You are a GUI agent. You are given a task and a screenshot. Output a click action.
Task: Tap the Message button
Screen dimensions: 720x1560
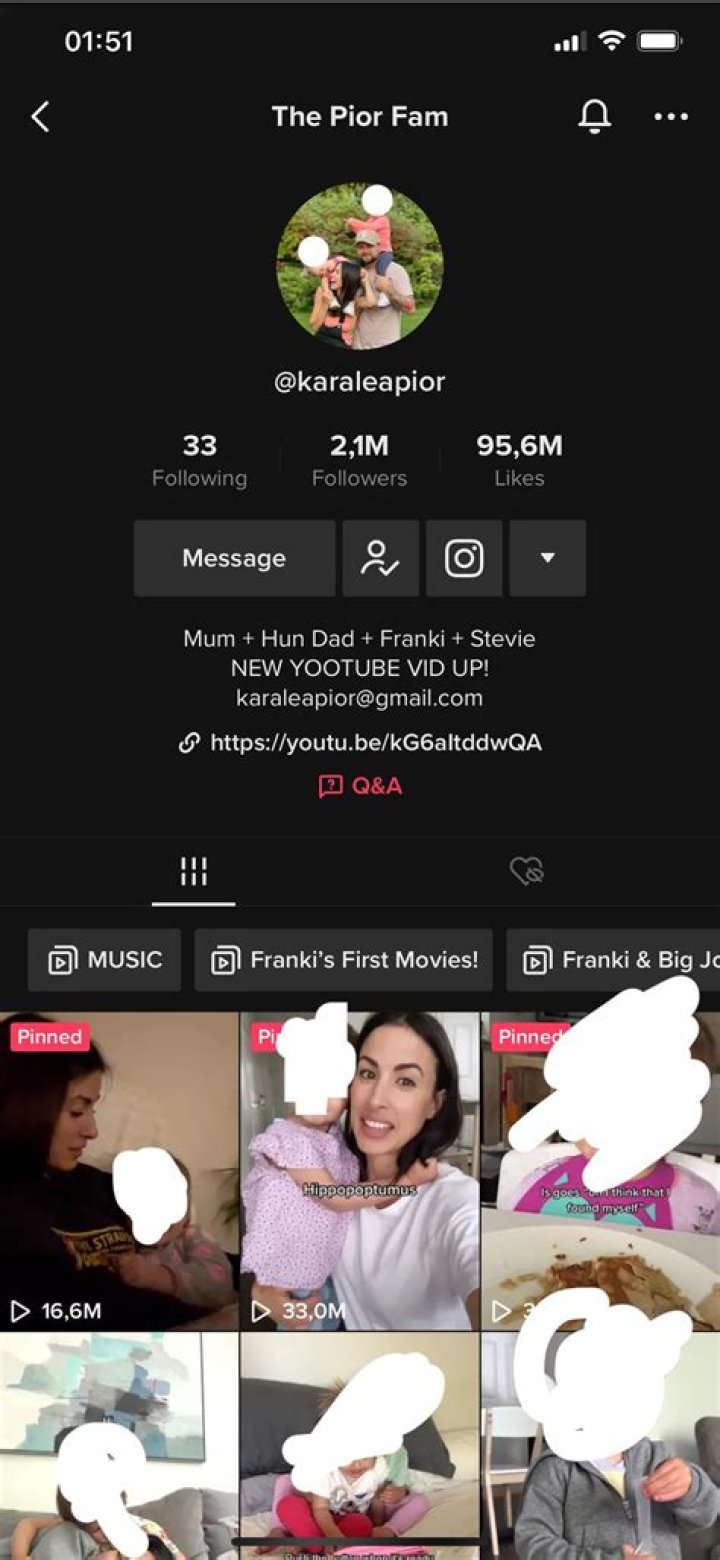point(234,558)
